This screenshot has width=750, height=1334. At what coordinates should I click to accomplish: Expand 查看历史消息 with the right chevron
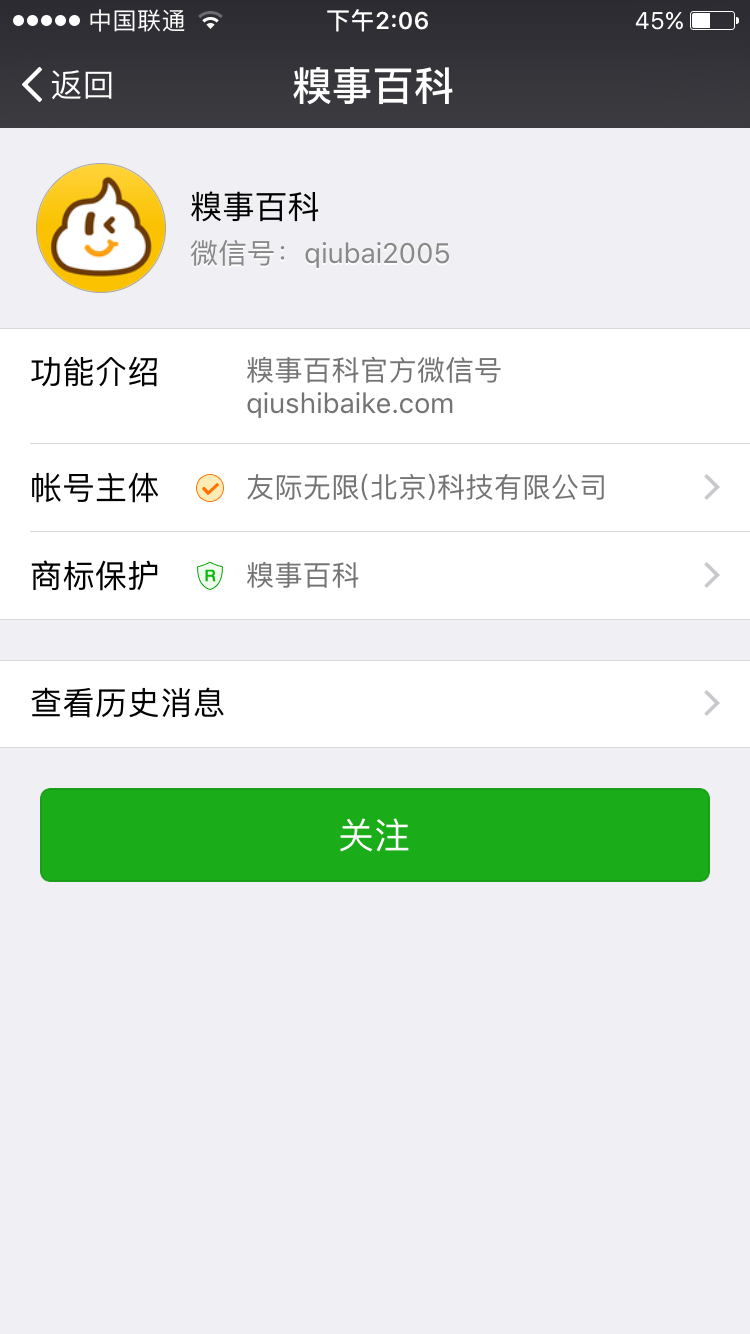(x=711, y=703)
